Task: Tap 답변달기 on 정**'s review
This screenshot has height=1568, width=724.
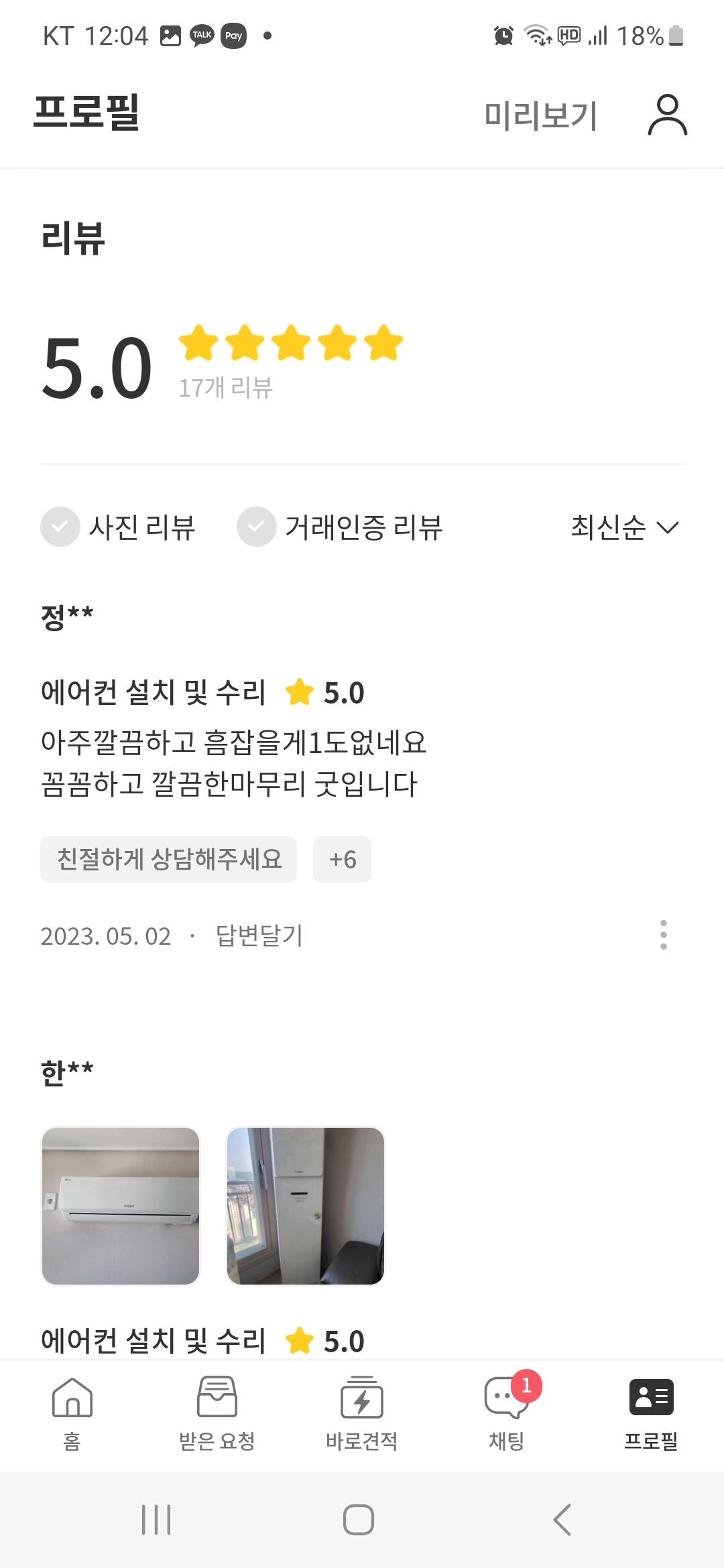Action: pos(259,935)
